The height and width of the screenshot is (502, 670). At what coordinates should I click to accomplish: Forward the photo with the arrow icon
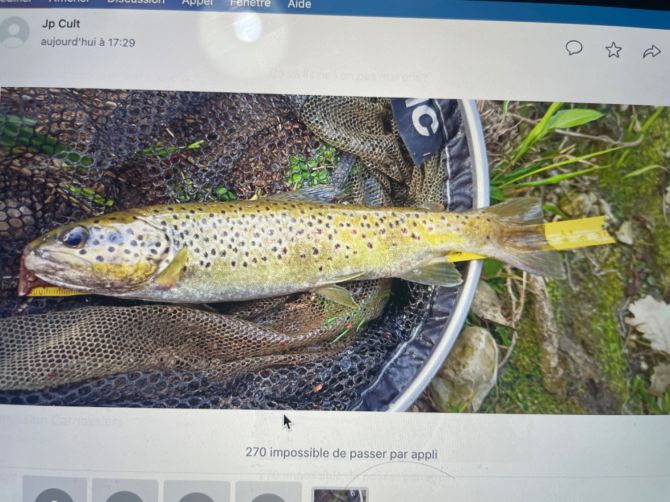652,50
